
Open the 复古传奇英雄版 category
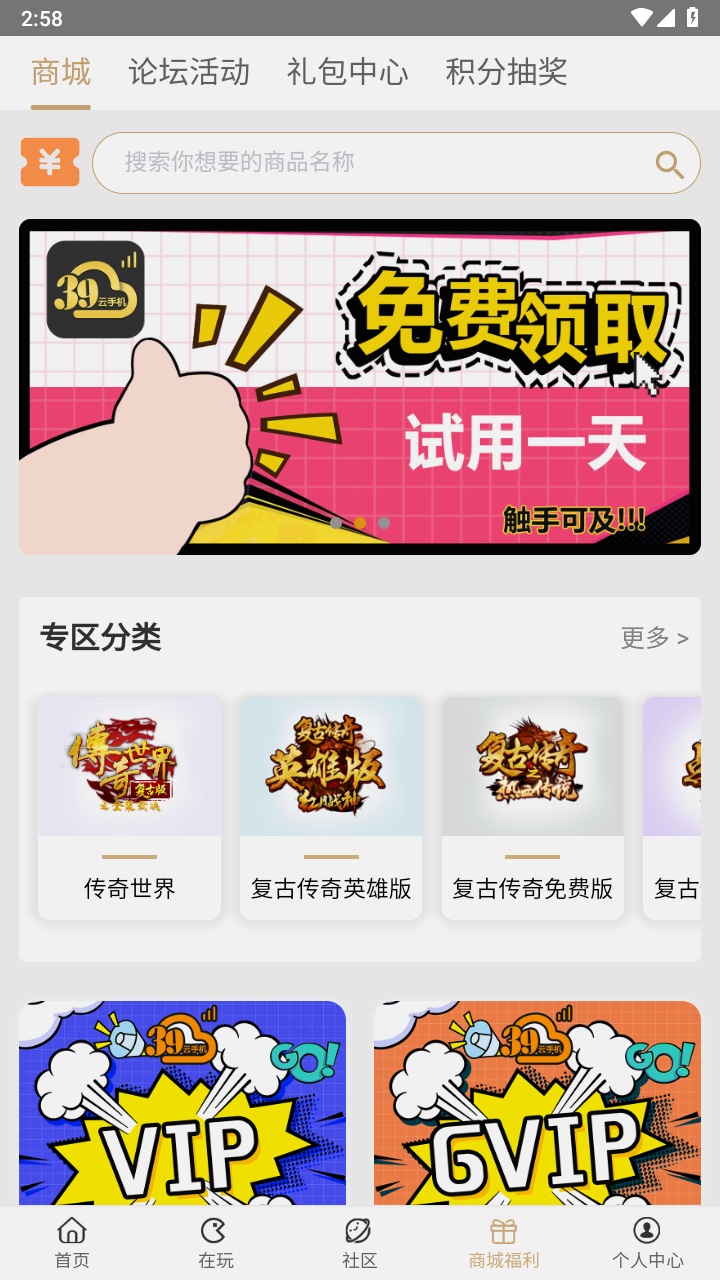coord(331,808)
